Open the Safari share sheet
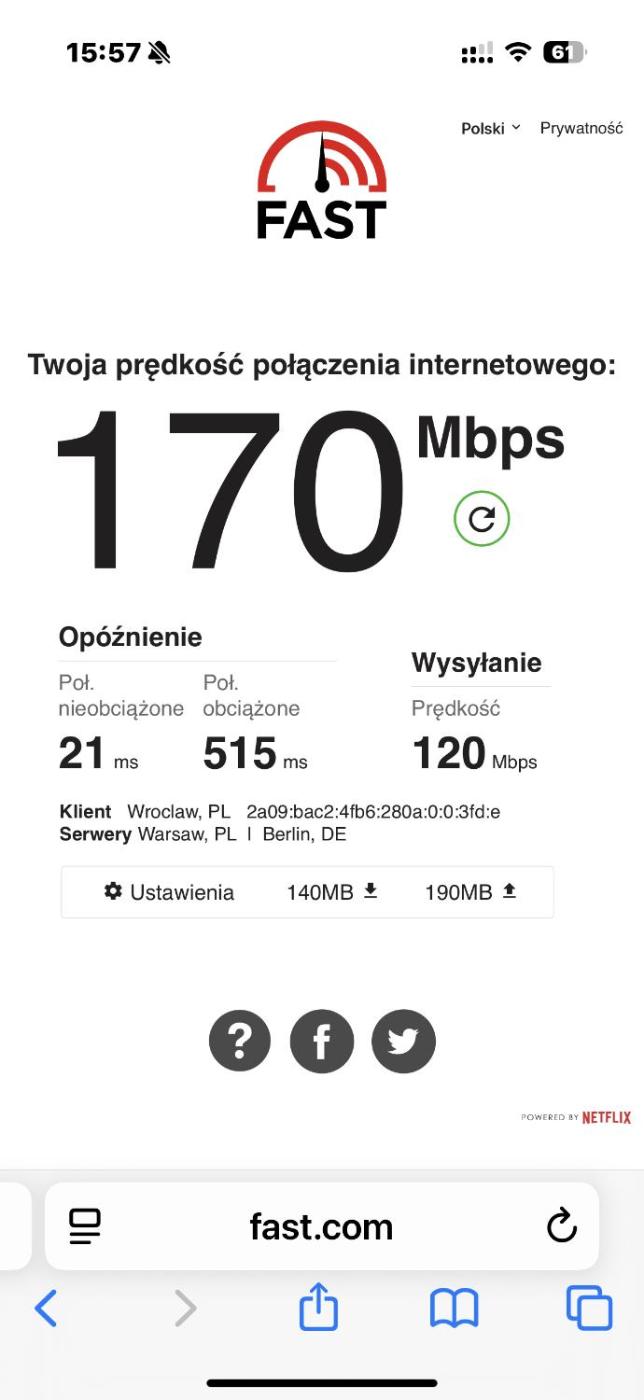644x1400 pixels. 319,1307
